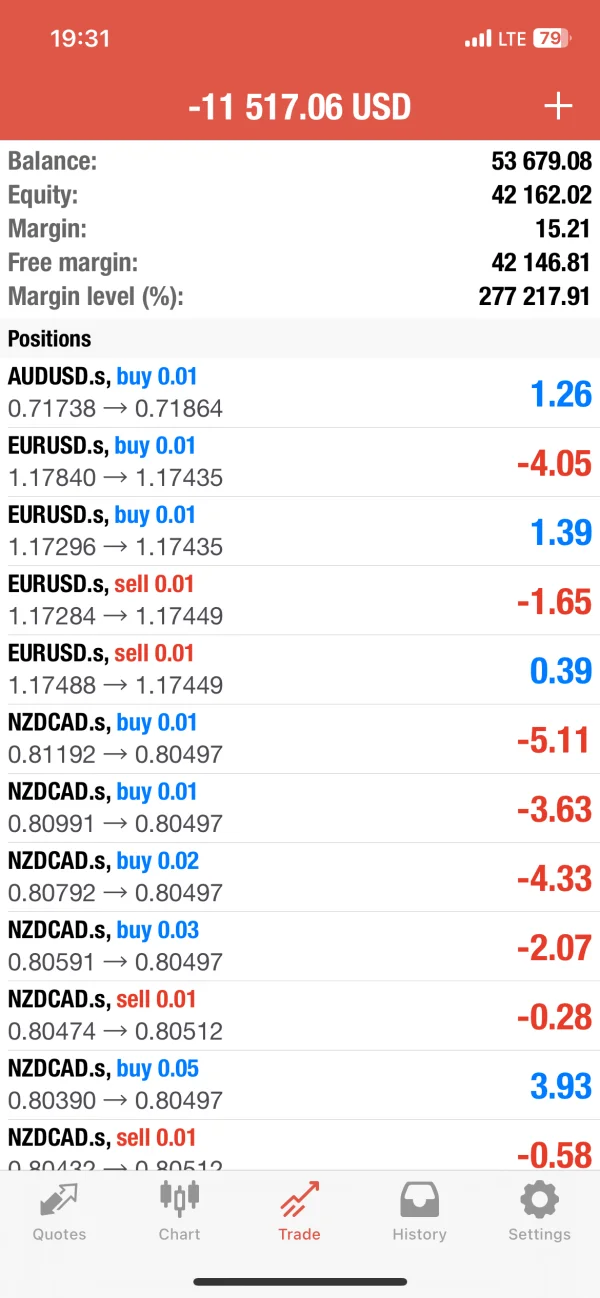Screen dimensions: 600x1298
Task: Switch to the Quotes tab
Action: click(x=59, y=1210)
